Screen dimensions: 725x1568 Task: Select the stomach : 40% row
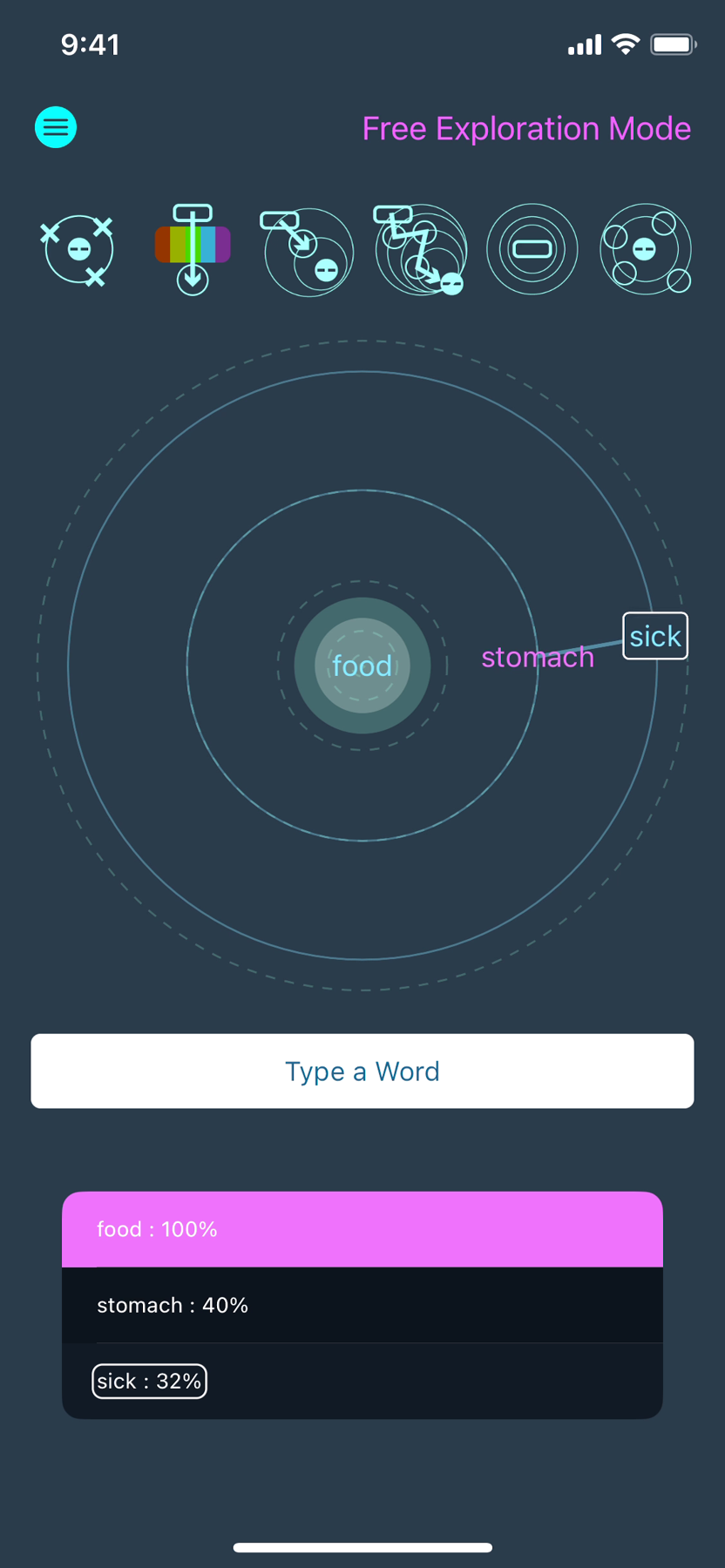click(362, 1305)
